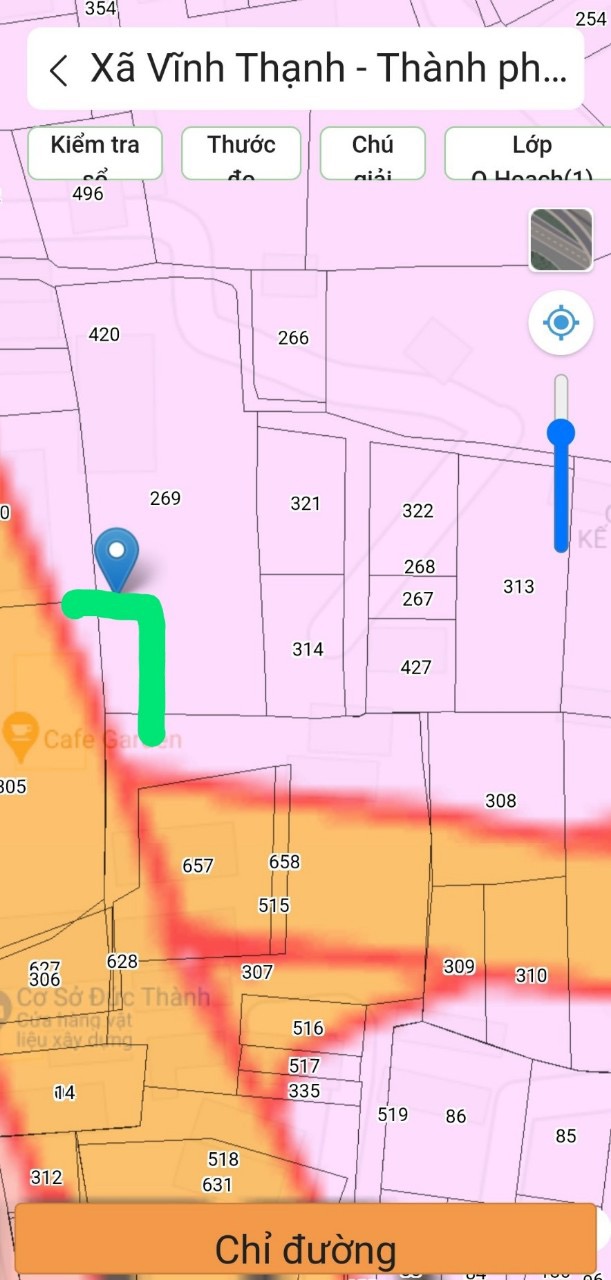The height and width of the screenshot is (1280, 611).
Task: Center map on my current location
Action: [561, 323]
